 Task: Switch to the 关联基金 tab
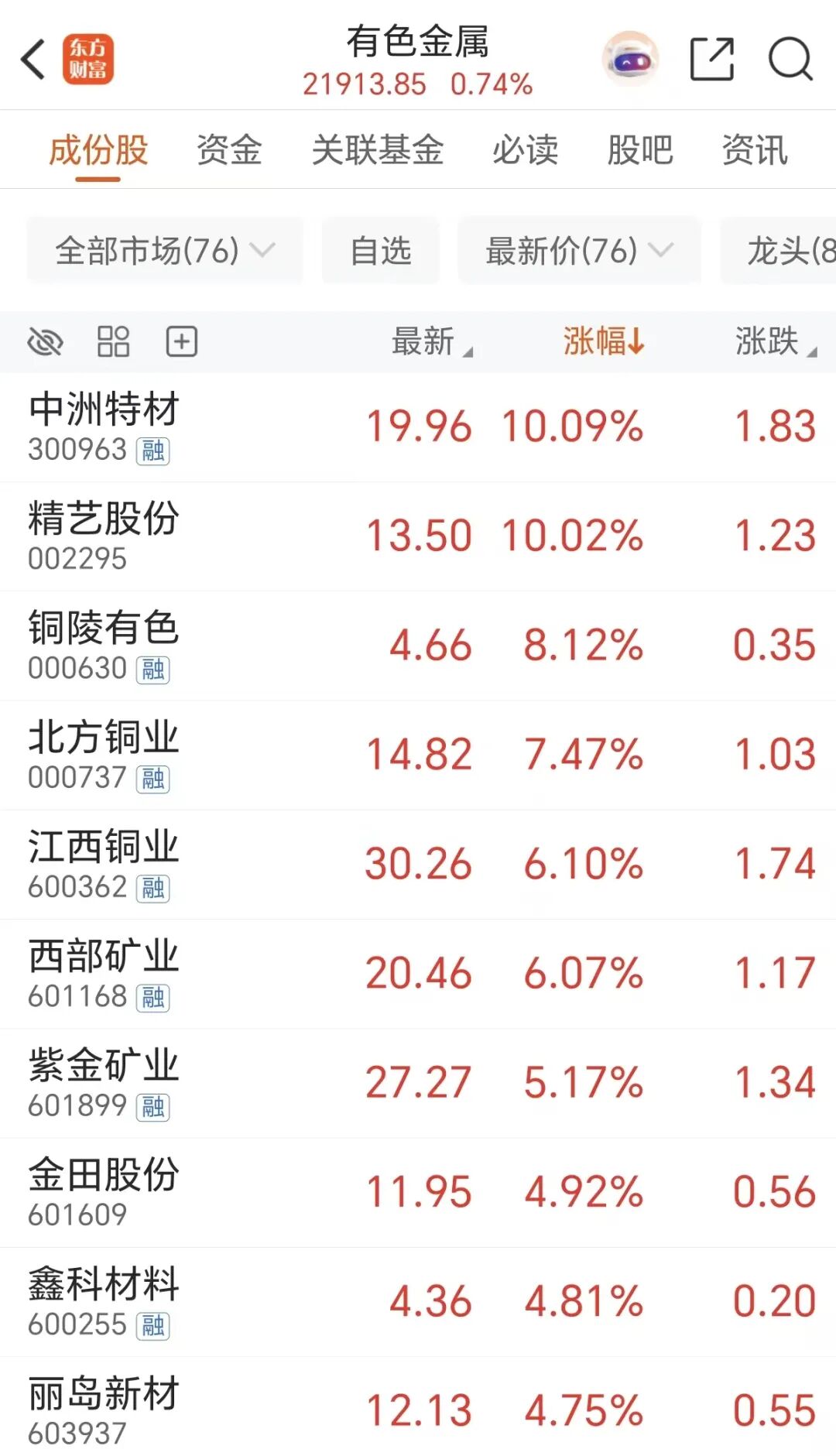click(377, 149)
